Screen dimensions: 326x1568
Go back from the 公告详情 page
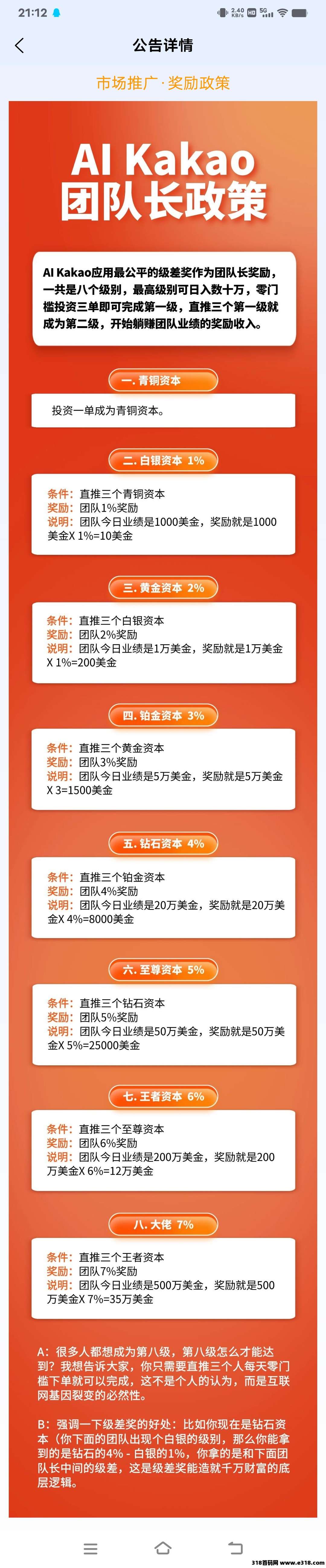click(x=20, y=46)
